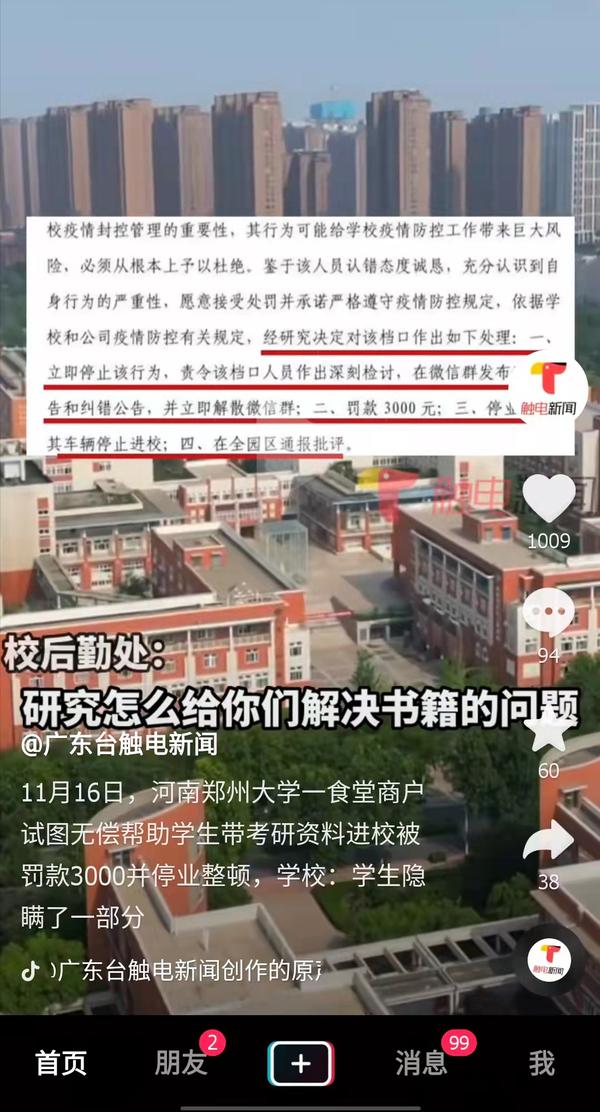This screenshot has height=1112, width=600.
Task: Add this video to favorites
Action: coord(549,732)
